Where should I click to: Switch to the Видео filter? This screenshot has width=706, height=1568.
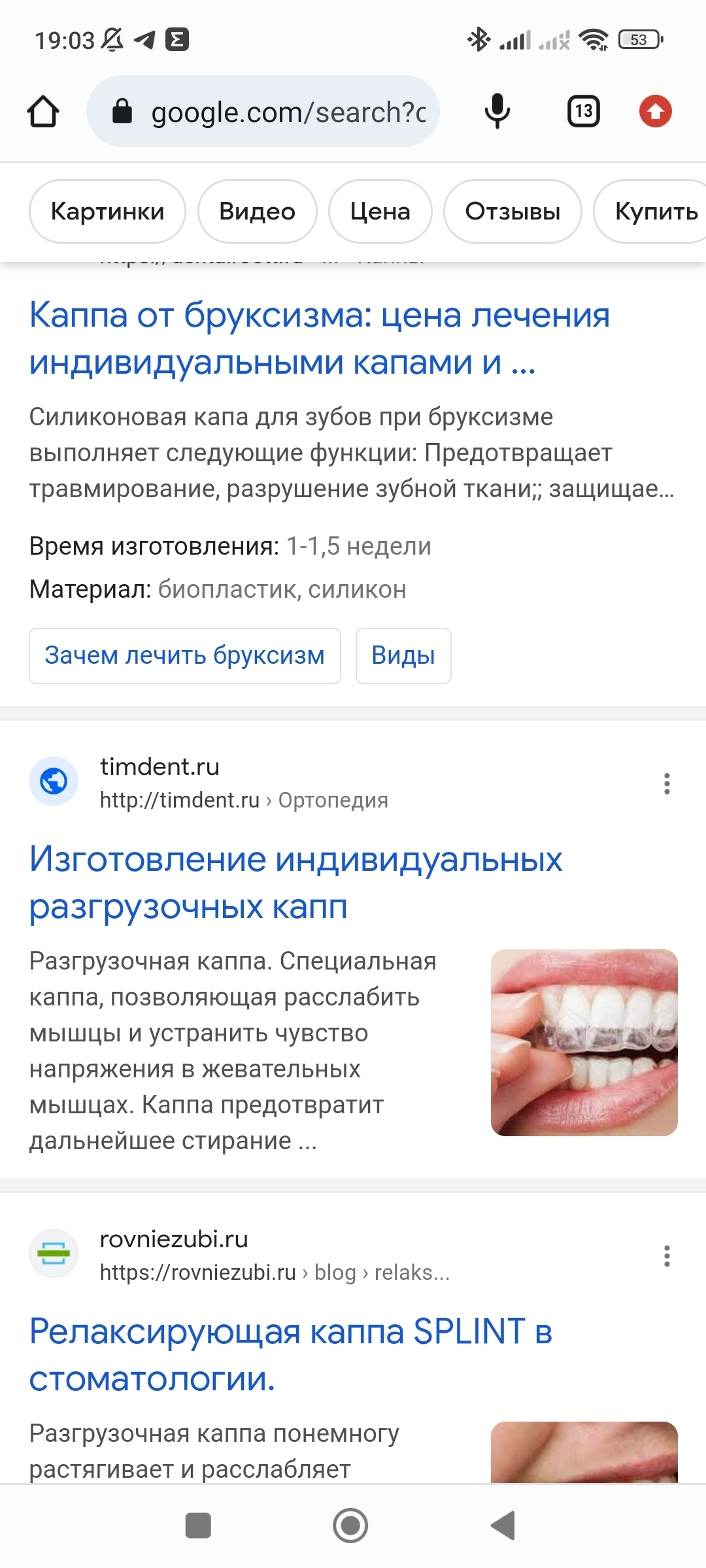pyautogui.click(x=257, y=212)
